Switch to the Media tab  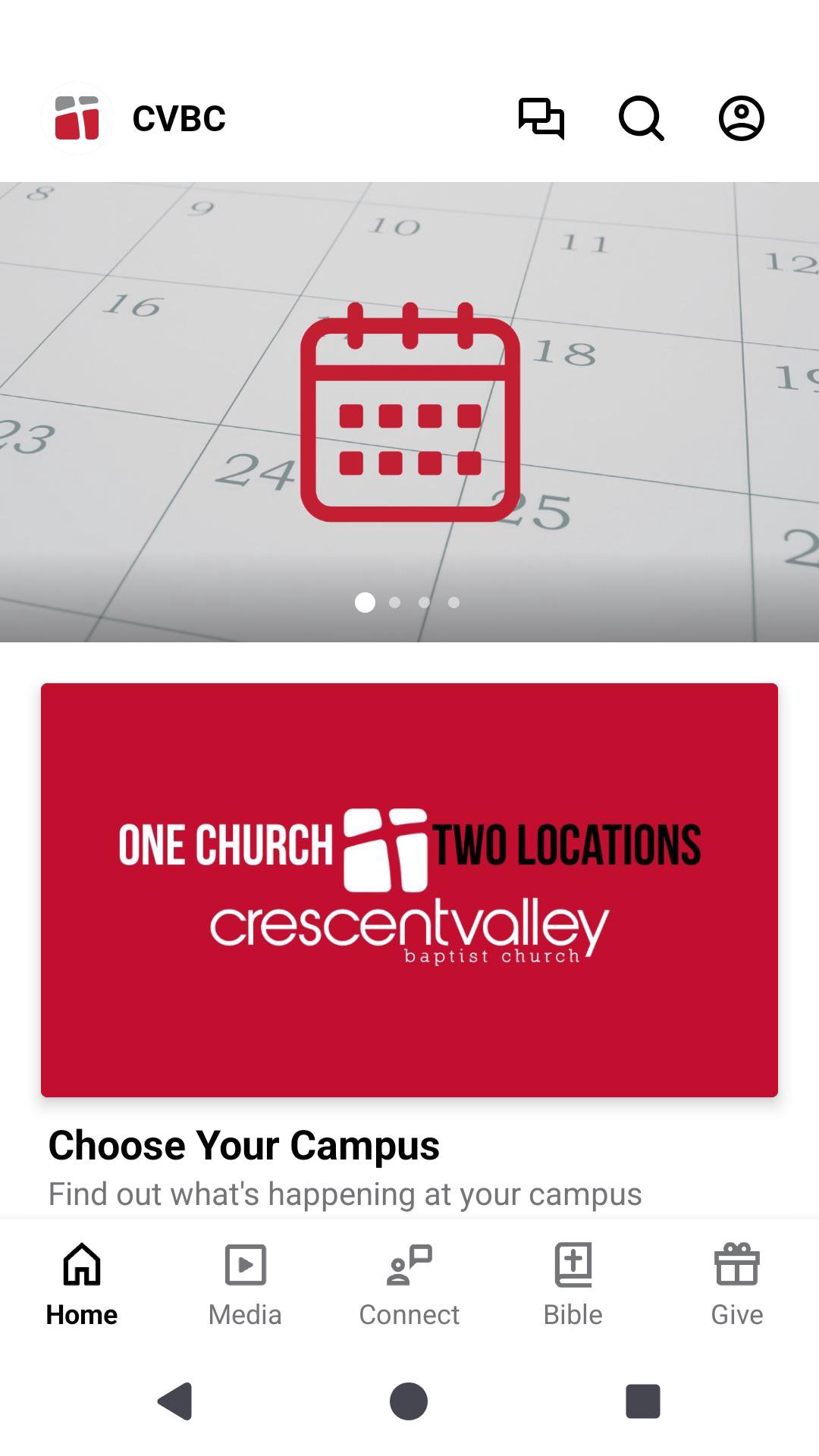click(245, 1282)
